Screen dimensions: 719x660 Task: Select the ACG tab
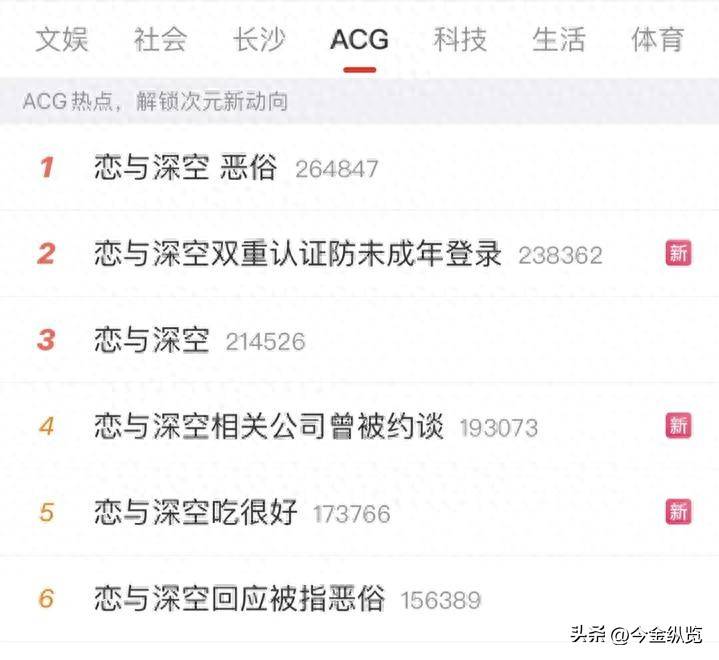(x=359, y=40)
